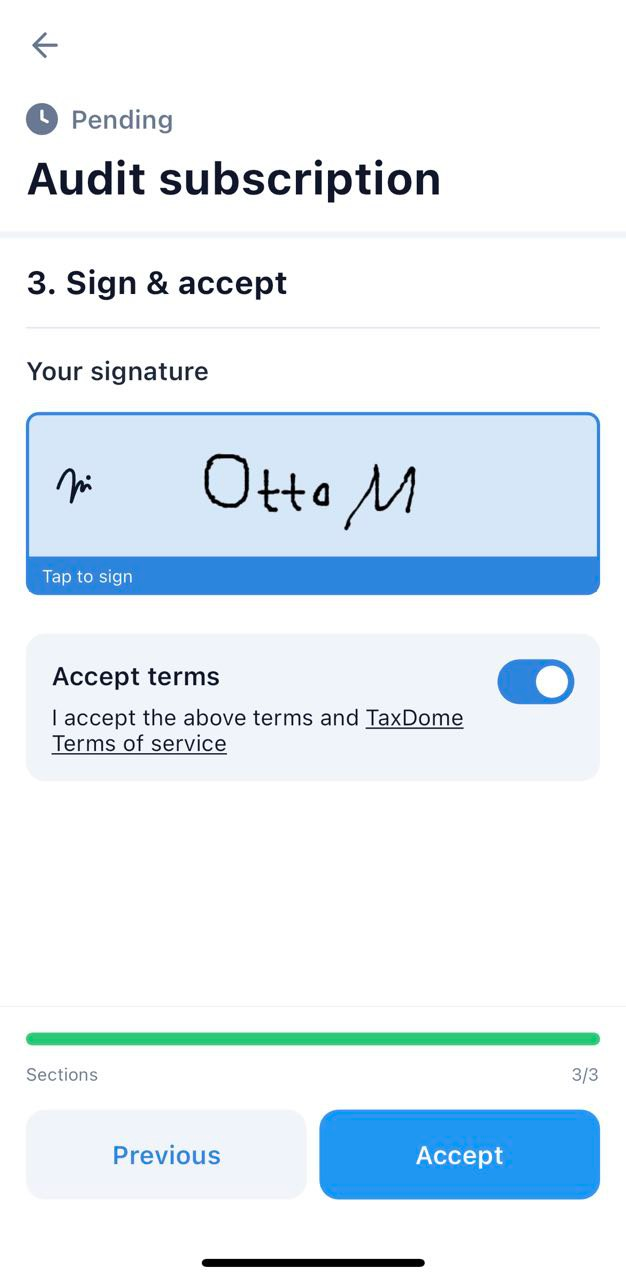This screenshot has width=626, height=1280.
Task: Turn off the Accept terms switch
Action: [535, 682]
